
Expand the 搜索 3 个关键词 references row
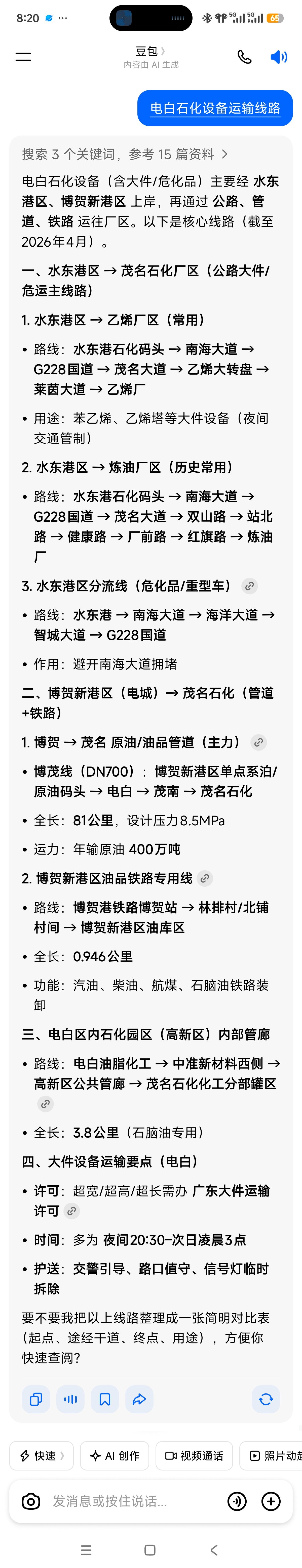coord(125,154)
